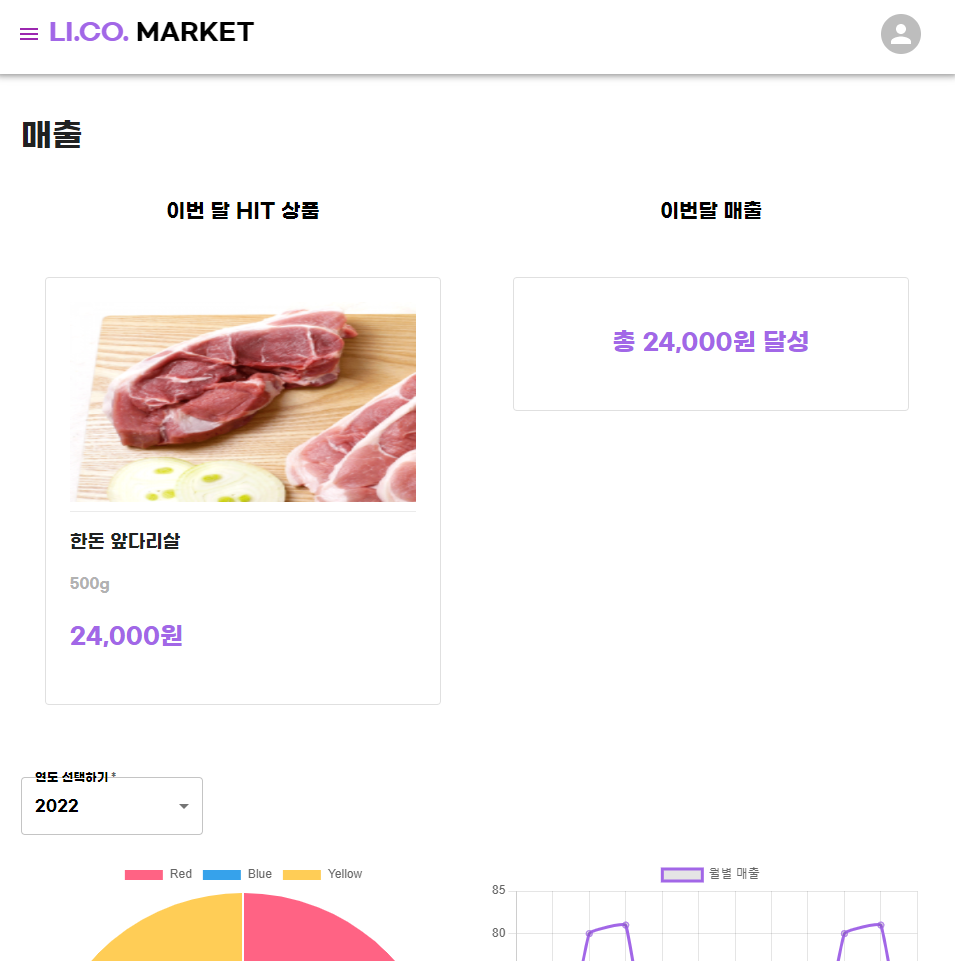Open the hamburger navigation menu
955x961 pixels.
29,33
